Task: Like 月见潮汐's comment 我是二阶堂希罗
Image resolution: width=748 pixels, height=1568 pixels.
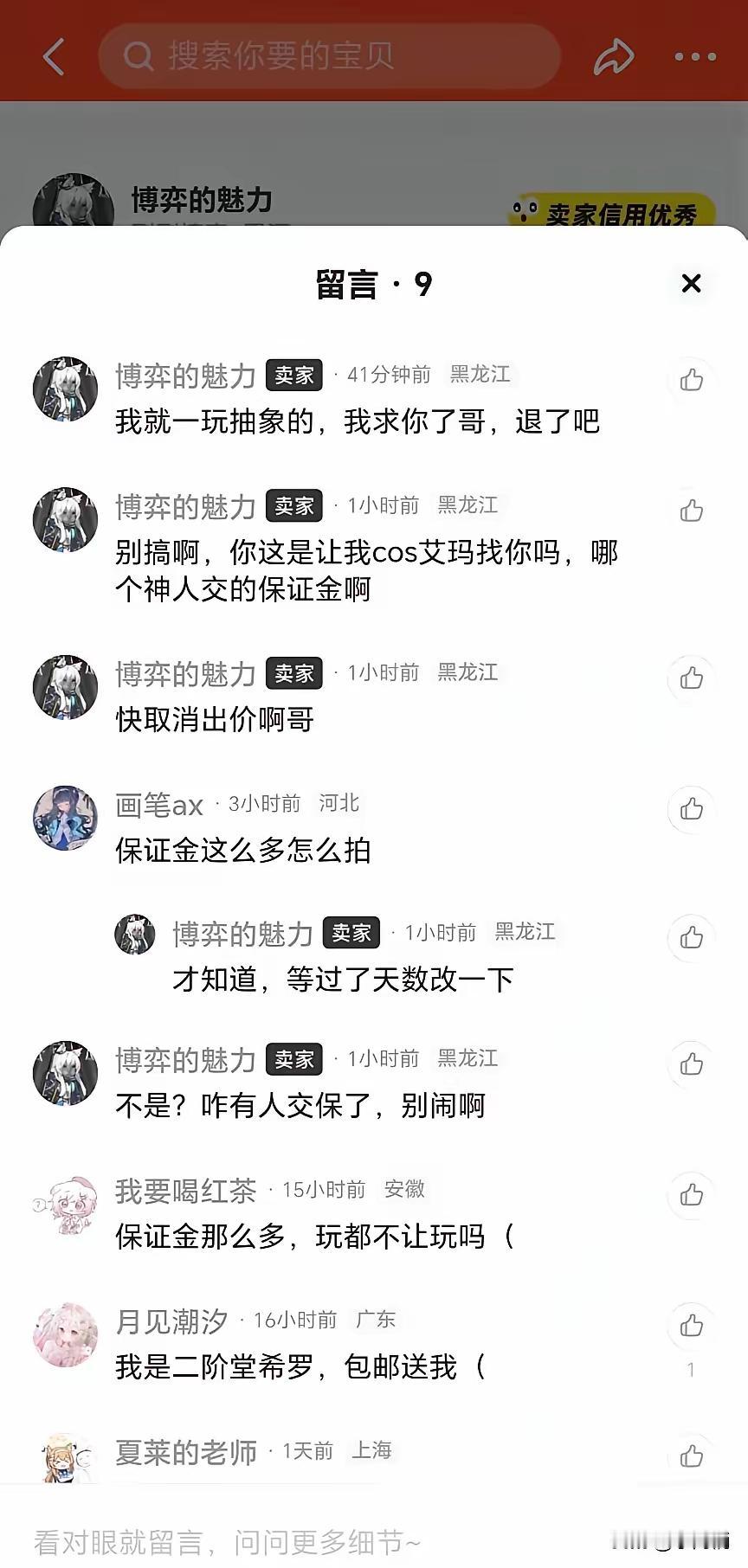Action: (x=691, y=1326)
